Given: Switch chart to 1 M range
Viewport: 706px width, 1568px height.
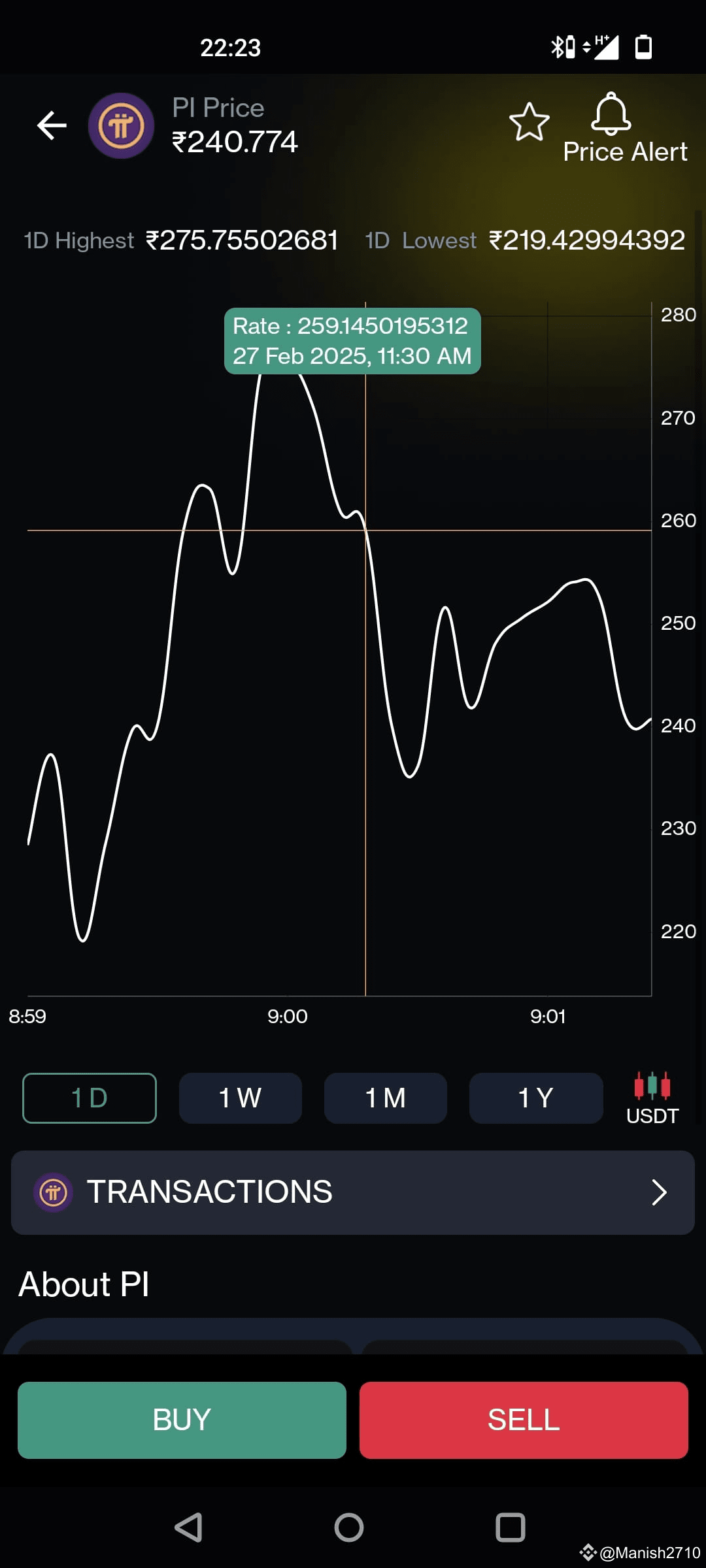Looking at the screenshot, I should click(386, 1098).
